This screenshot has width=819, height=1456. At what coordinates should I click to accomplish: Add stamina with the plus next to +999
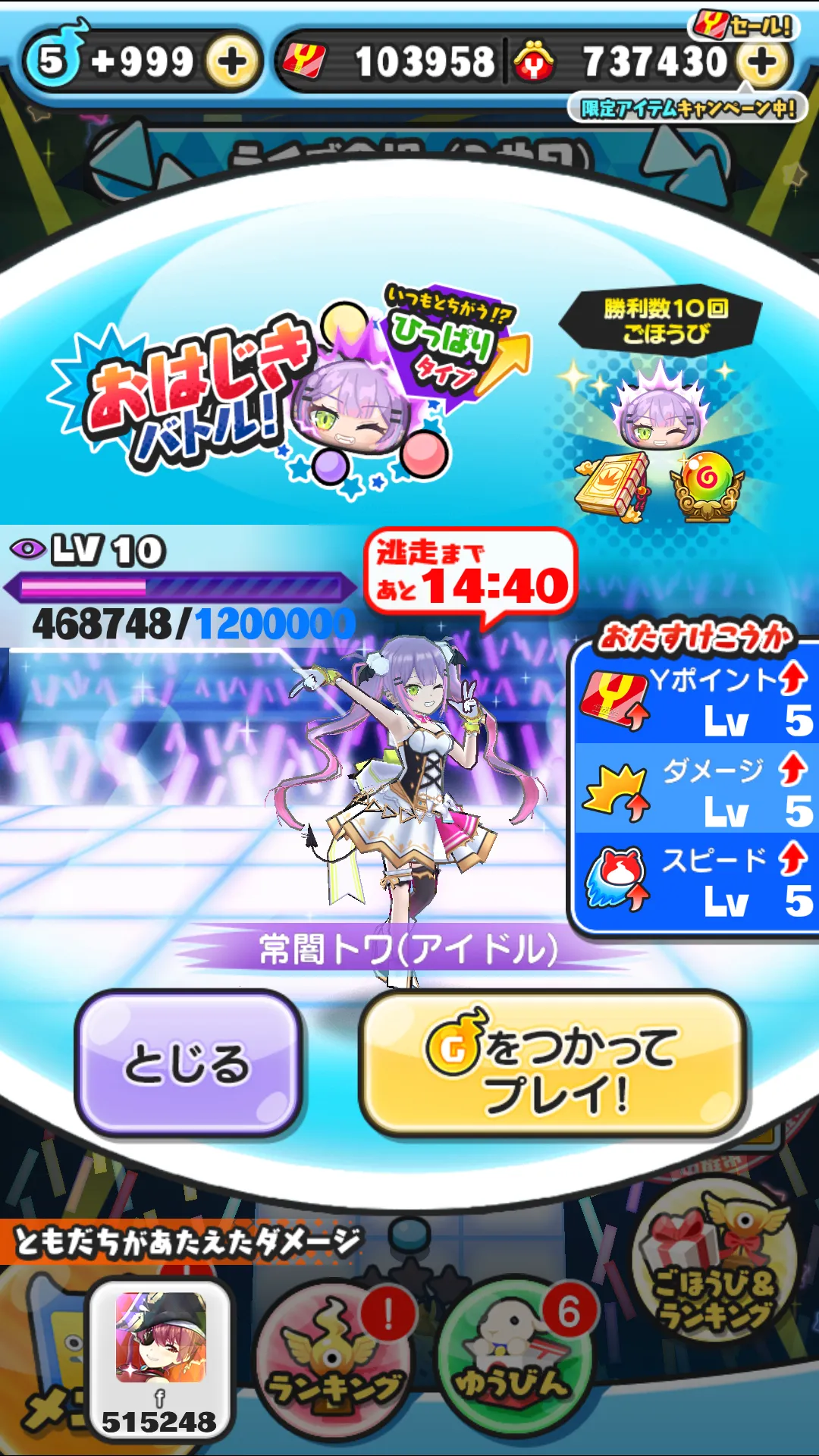coord(231,61)
